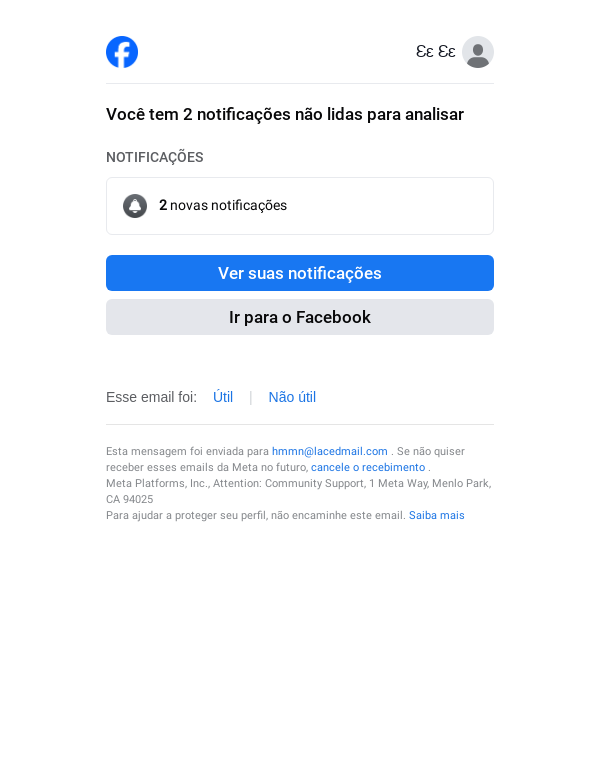Open the 2 novas notificações card
This screenshot has height=768, width=600.
(300, 206)
